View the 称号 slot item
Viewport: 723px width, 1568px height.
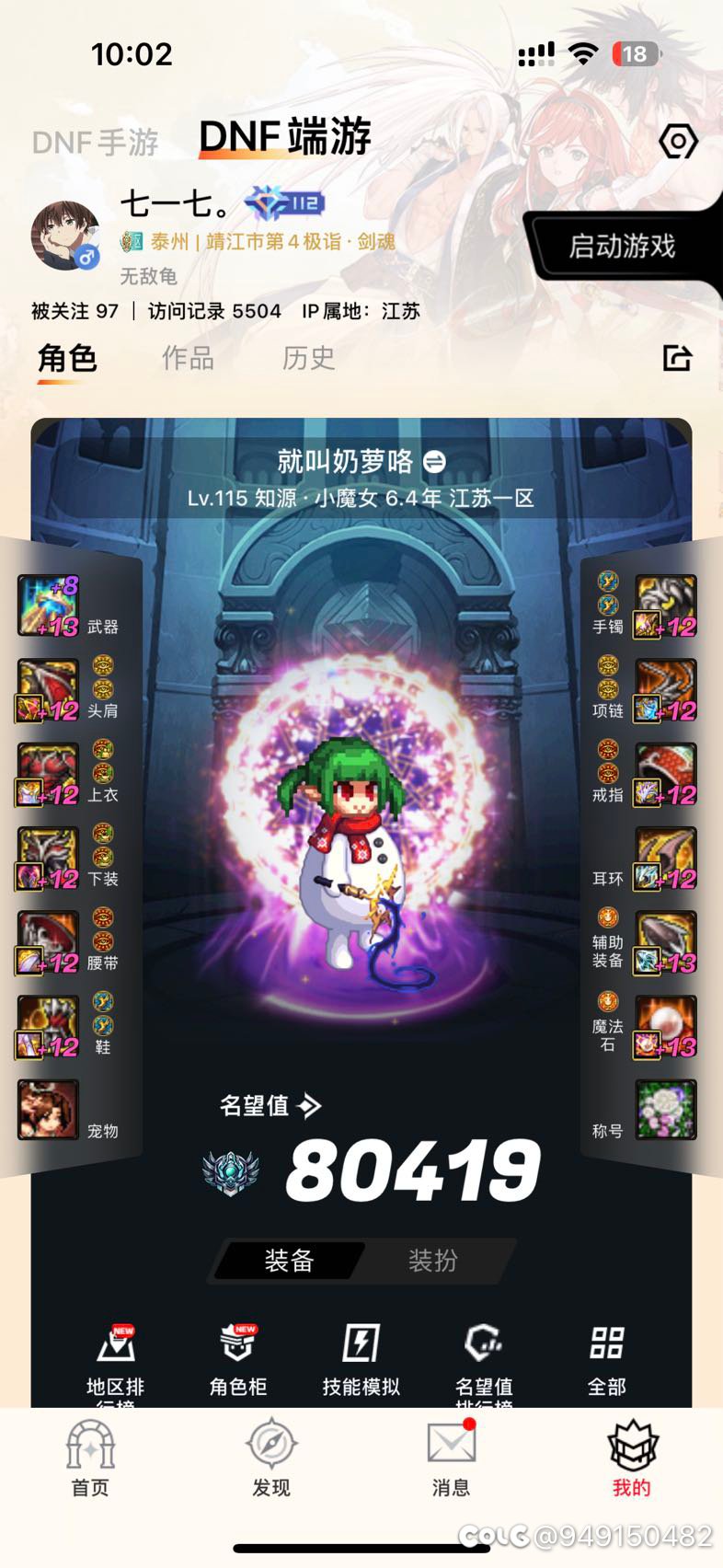click(x=666, y=1110)
